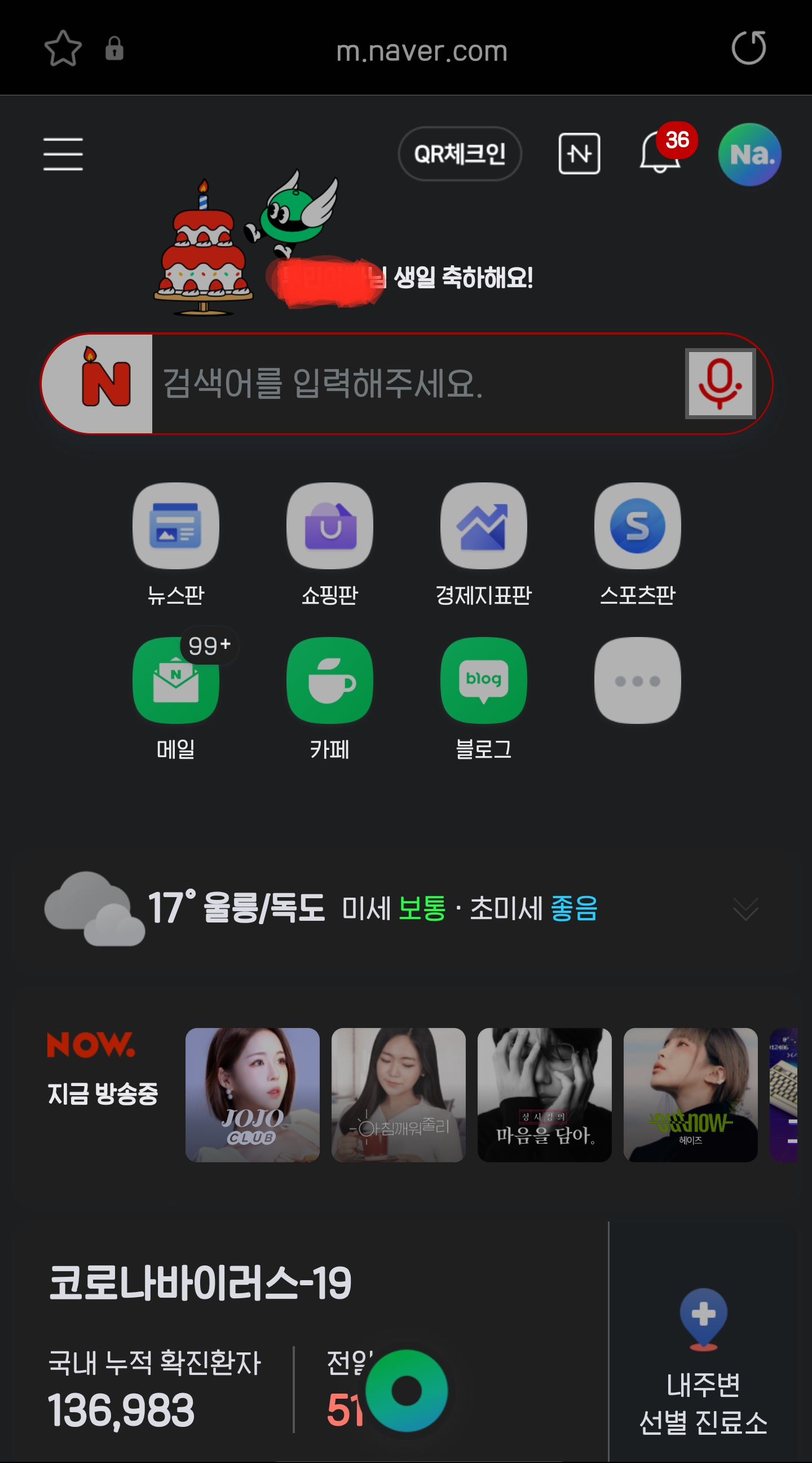This screenshot has height=1463, width=812.
Task: Open 내주변 선별 진료소 finder
Action: (703, 1363)
